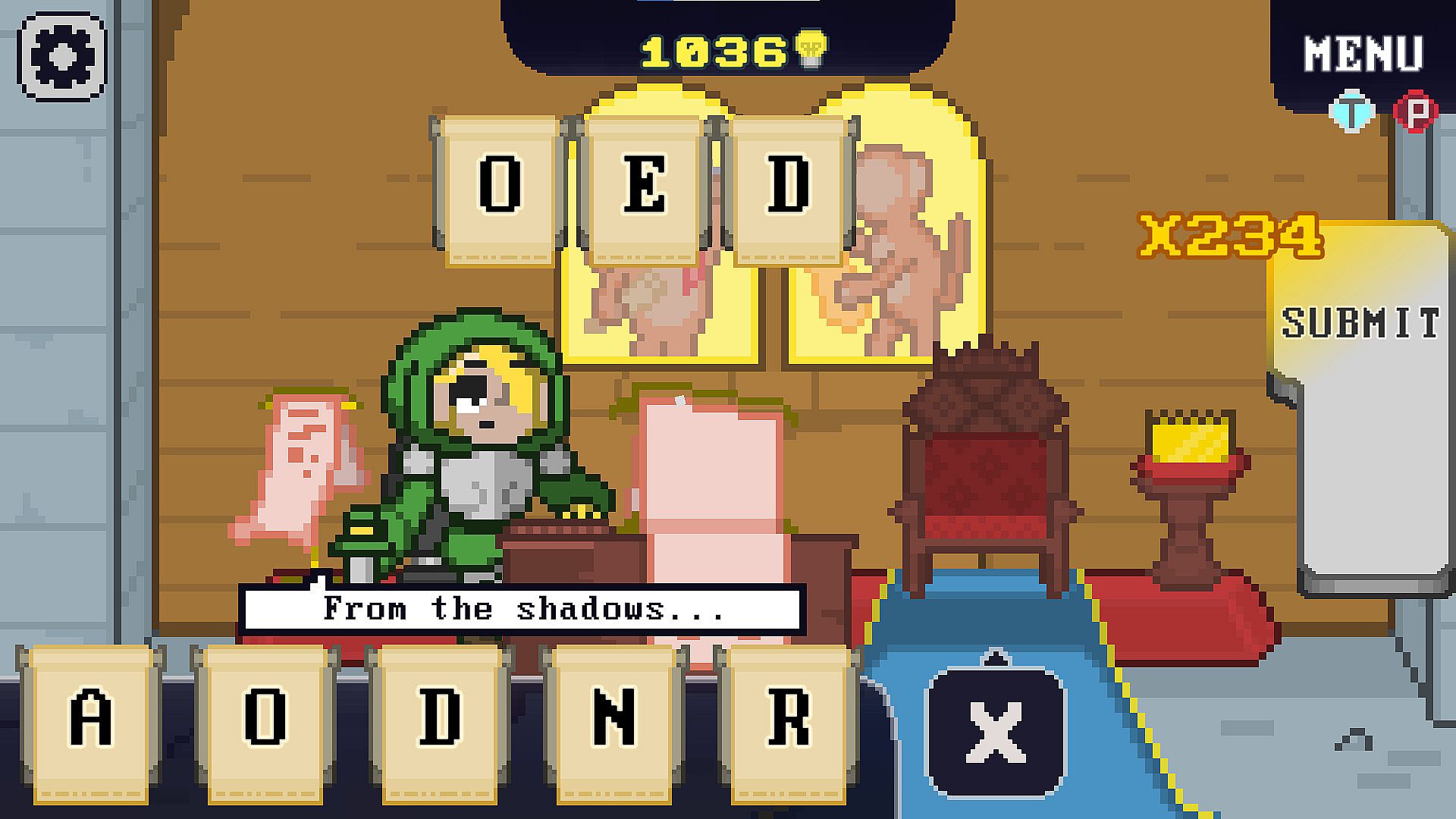Tap the X clear button
The height and width of the screenshot is (819, 1456).
coord(996,733)
